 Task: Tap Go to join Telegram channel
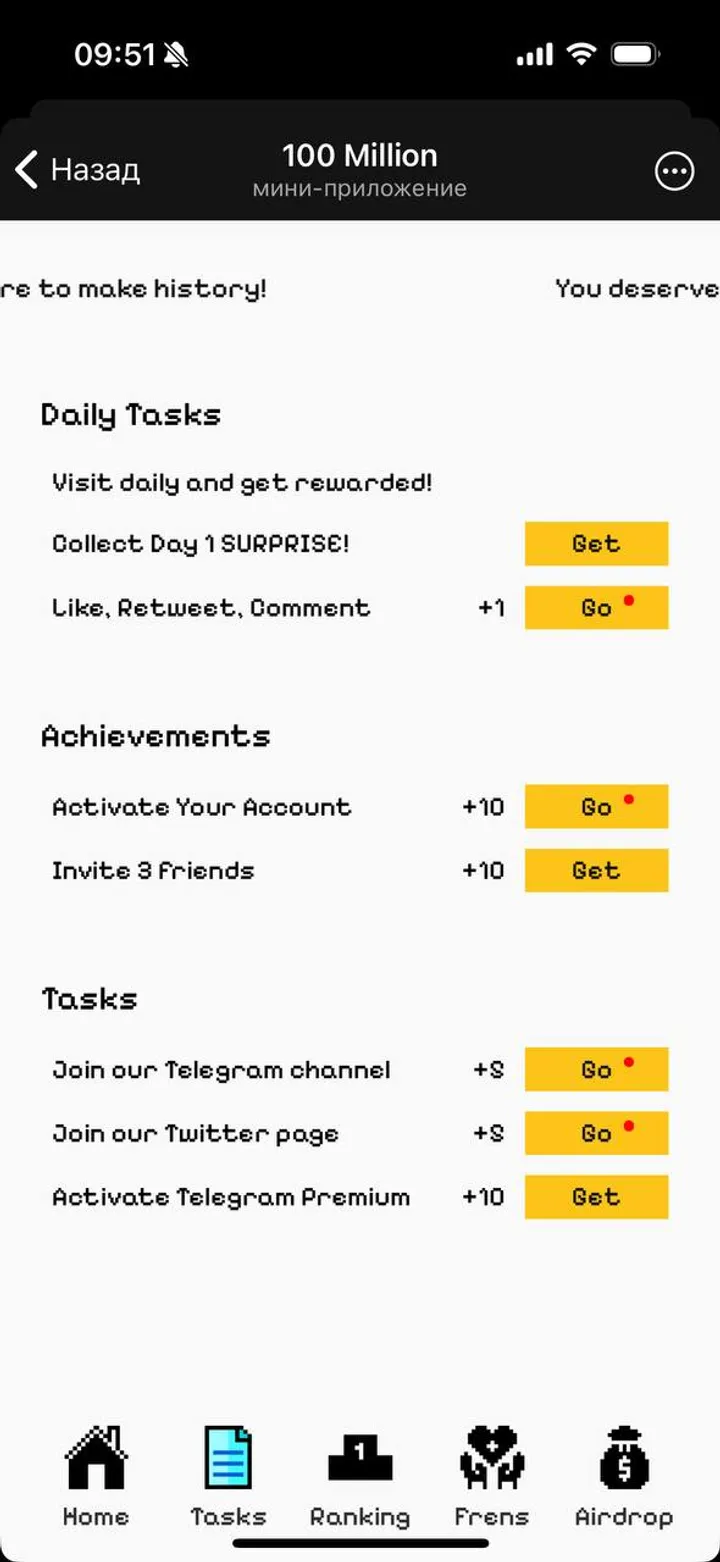(x=596, y=1070)
